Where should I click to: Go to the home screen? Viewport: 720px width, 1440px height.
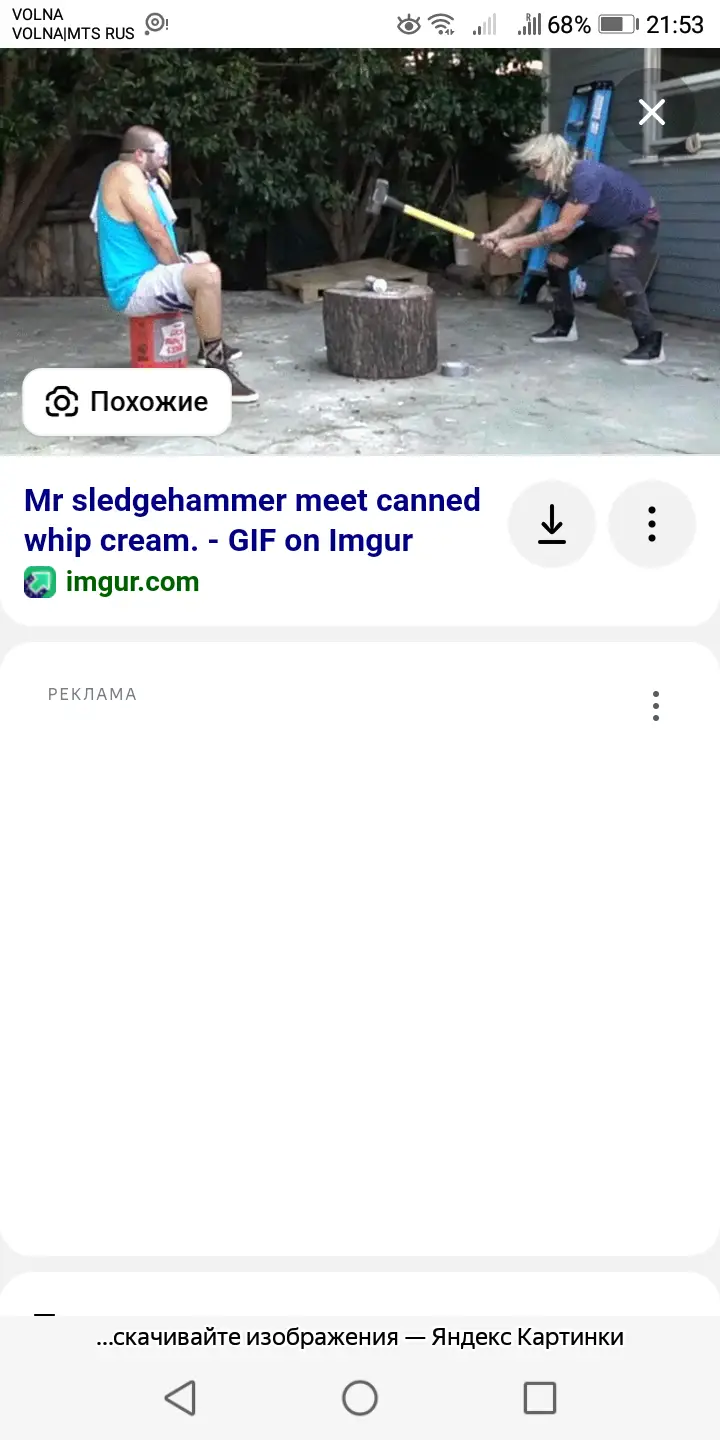[360, 1398]
